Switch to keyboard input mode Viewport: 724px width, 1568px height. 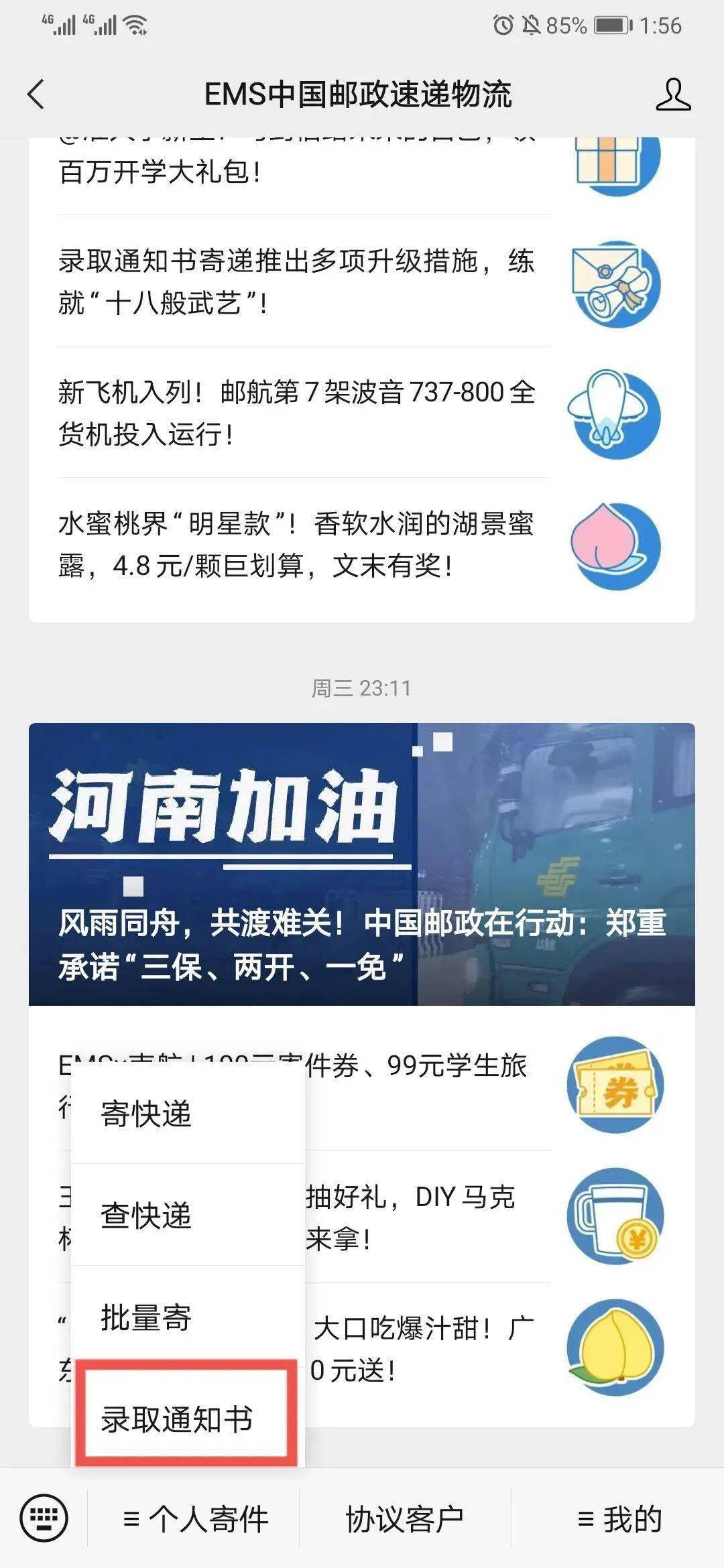point(44,1518)
